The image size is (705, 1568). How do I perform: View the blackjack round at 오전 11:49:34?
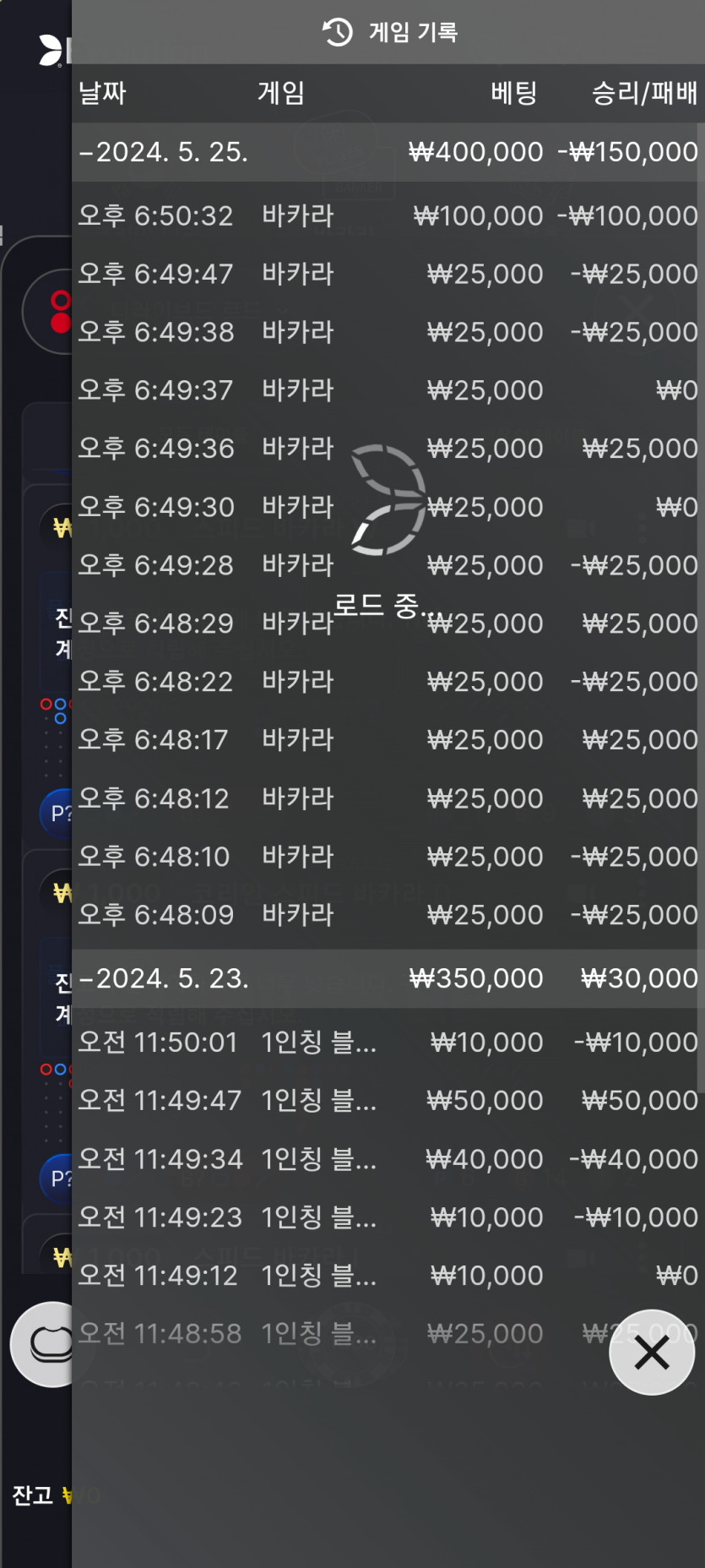pos(388,1159)
